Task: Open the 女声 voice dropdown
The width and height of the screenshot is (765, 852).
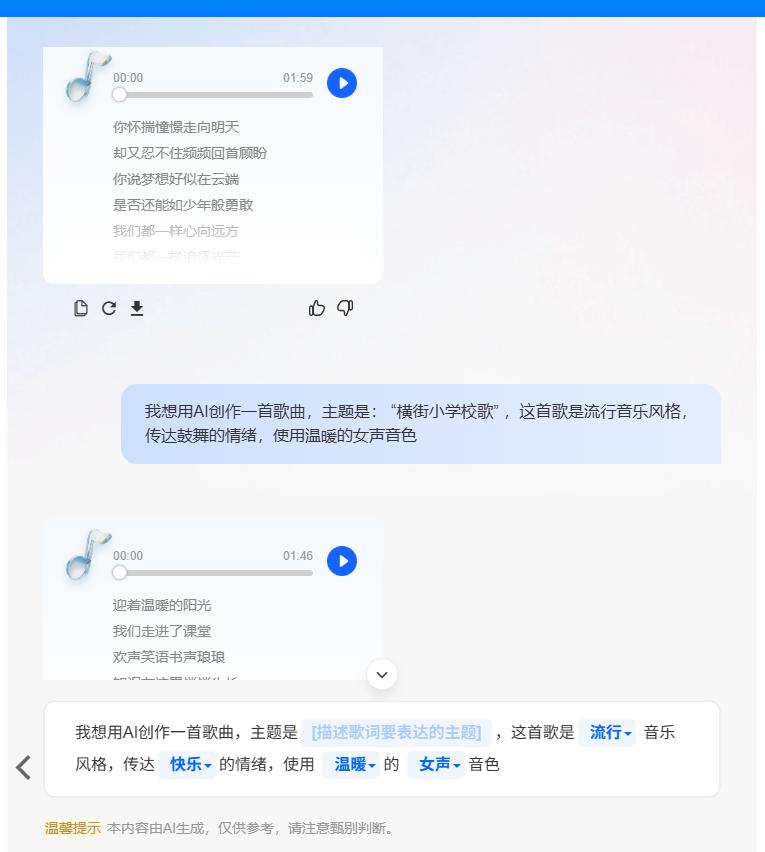Action: coord(438,764)
